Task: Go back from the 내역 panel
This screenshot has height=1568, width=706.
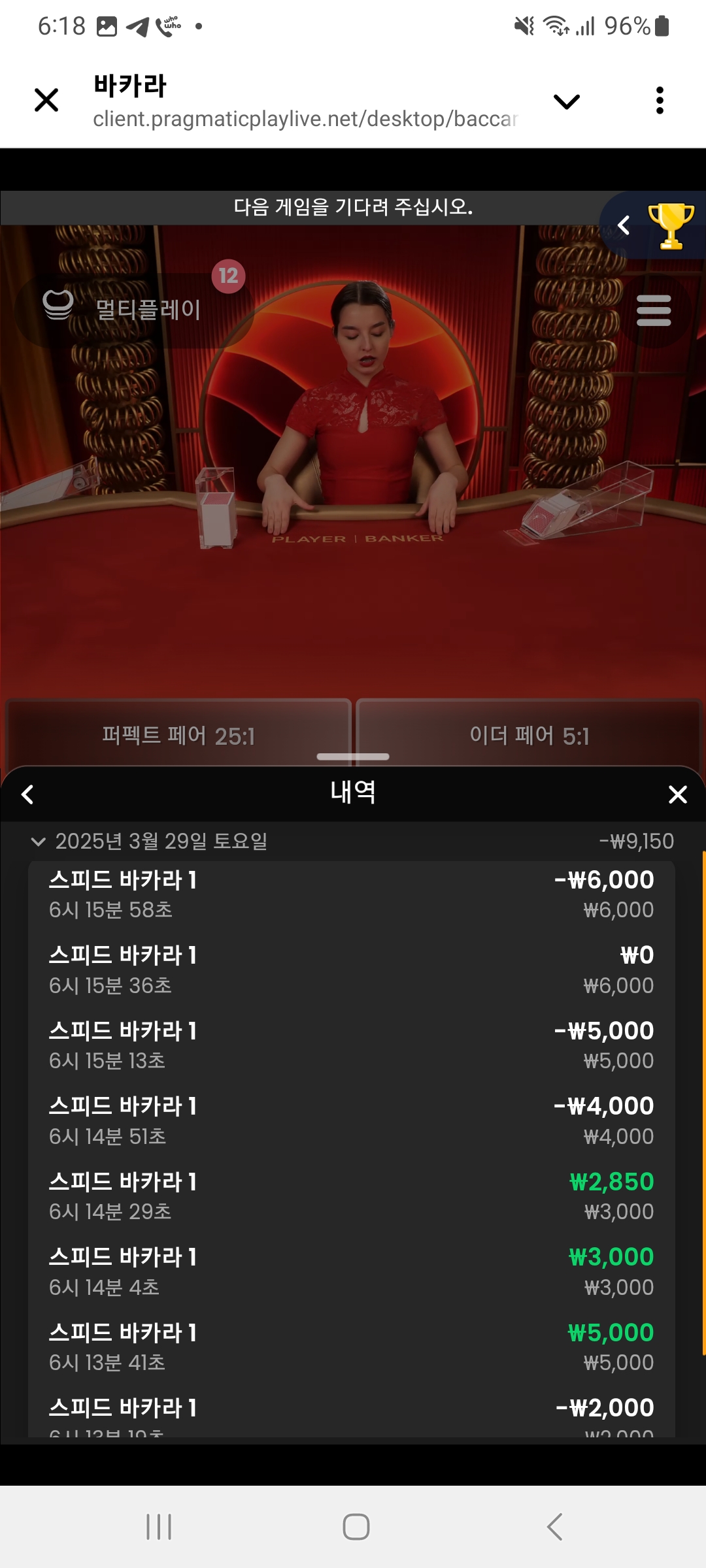Action: pyautogui.click(x=27, y=794)
